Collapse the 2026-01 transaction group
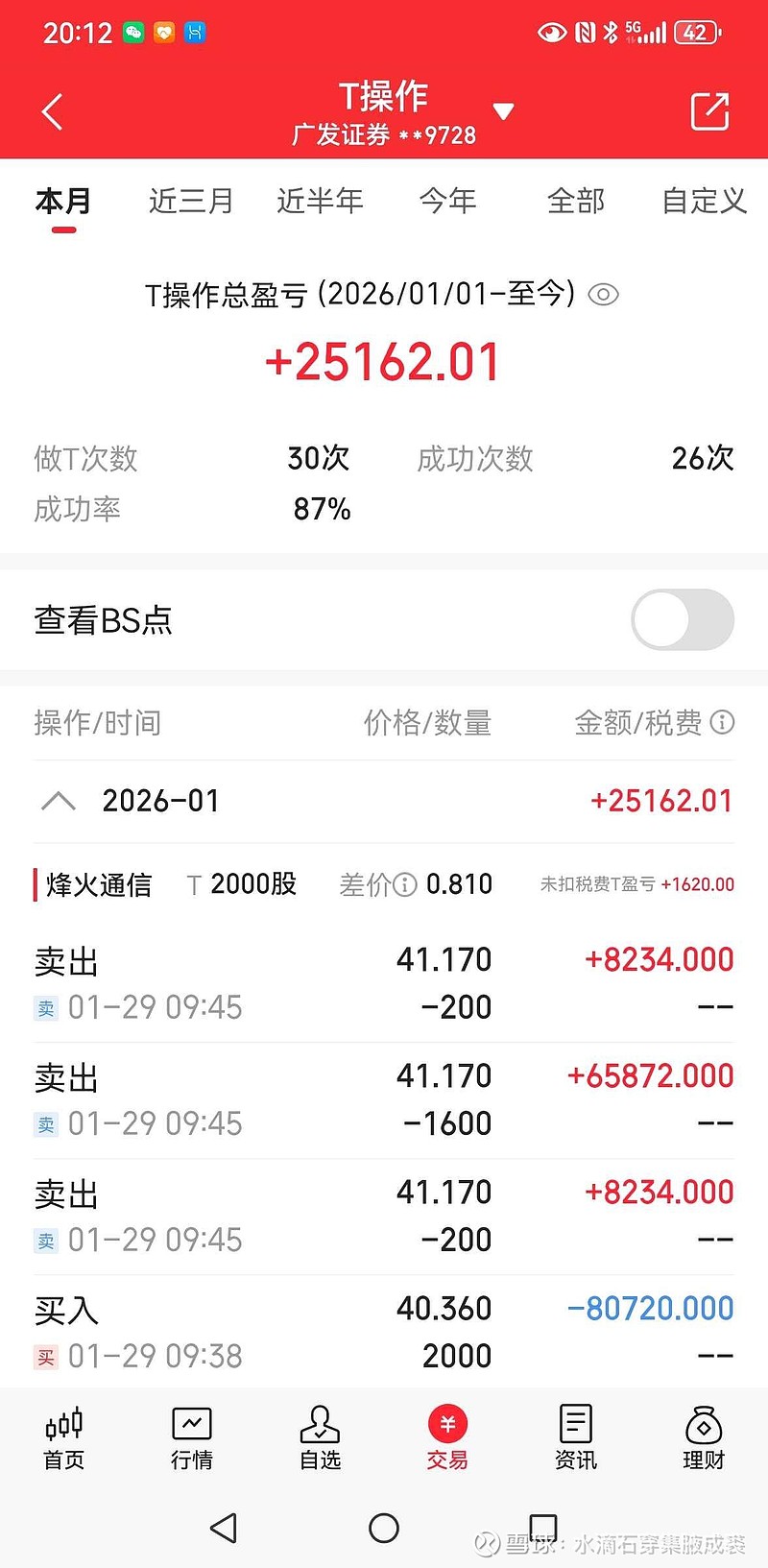The height and width of the screenshot is (1568, 768). tap(58, 801)
